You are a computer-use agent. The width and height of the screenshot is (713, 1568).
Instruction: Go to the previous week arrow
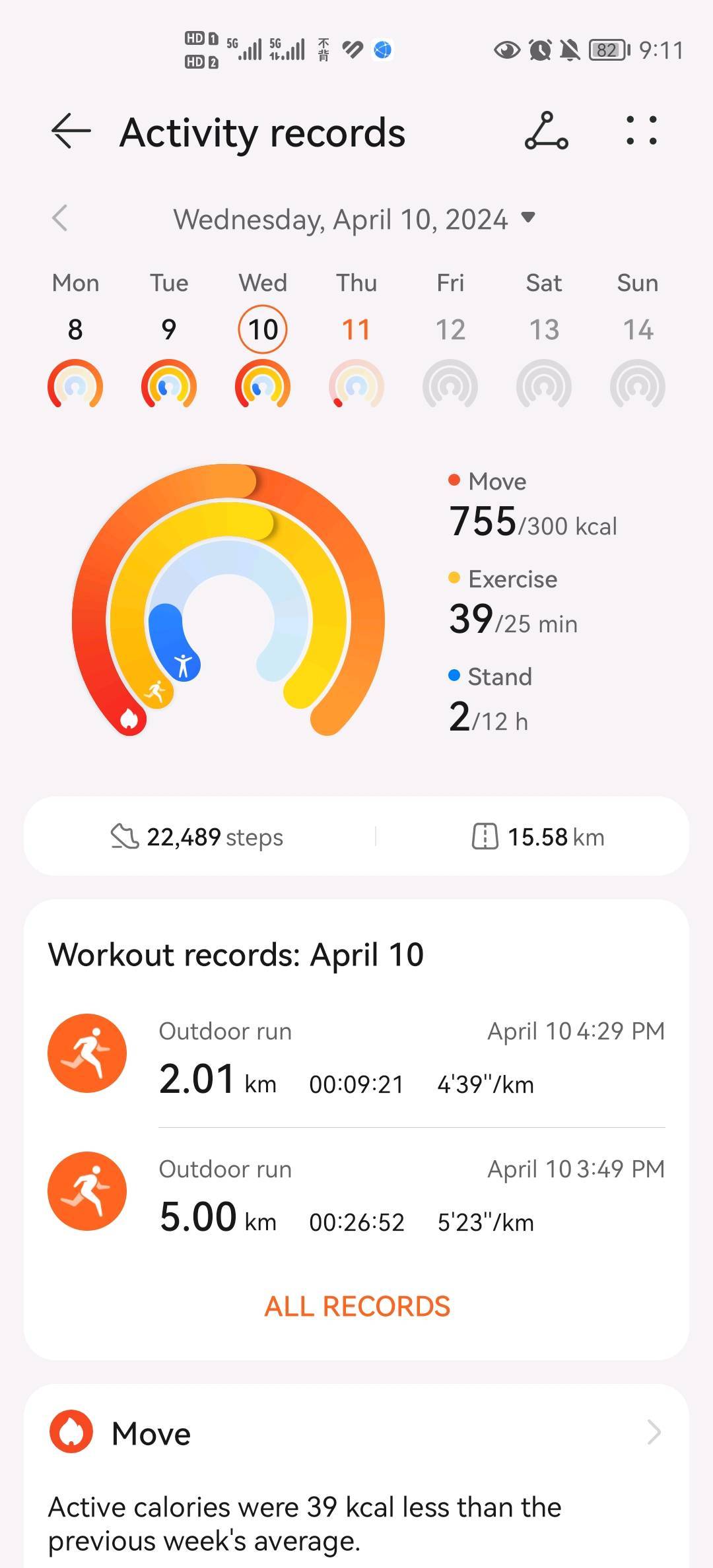(60, 218)
